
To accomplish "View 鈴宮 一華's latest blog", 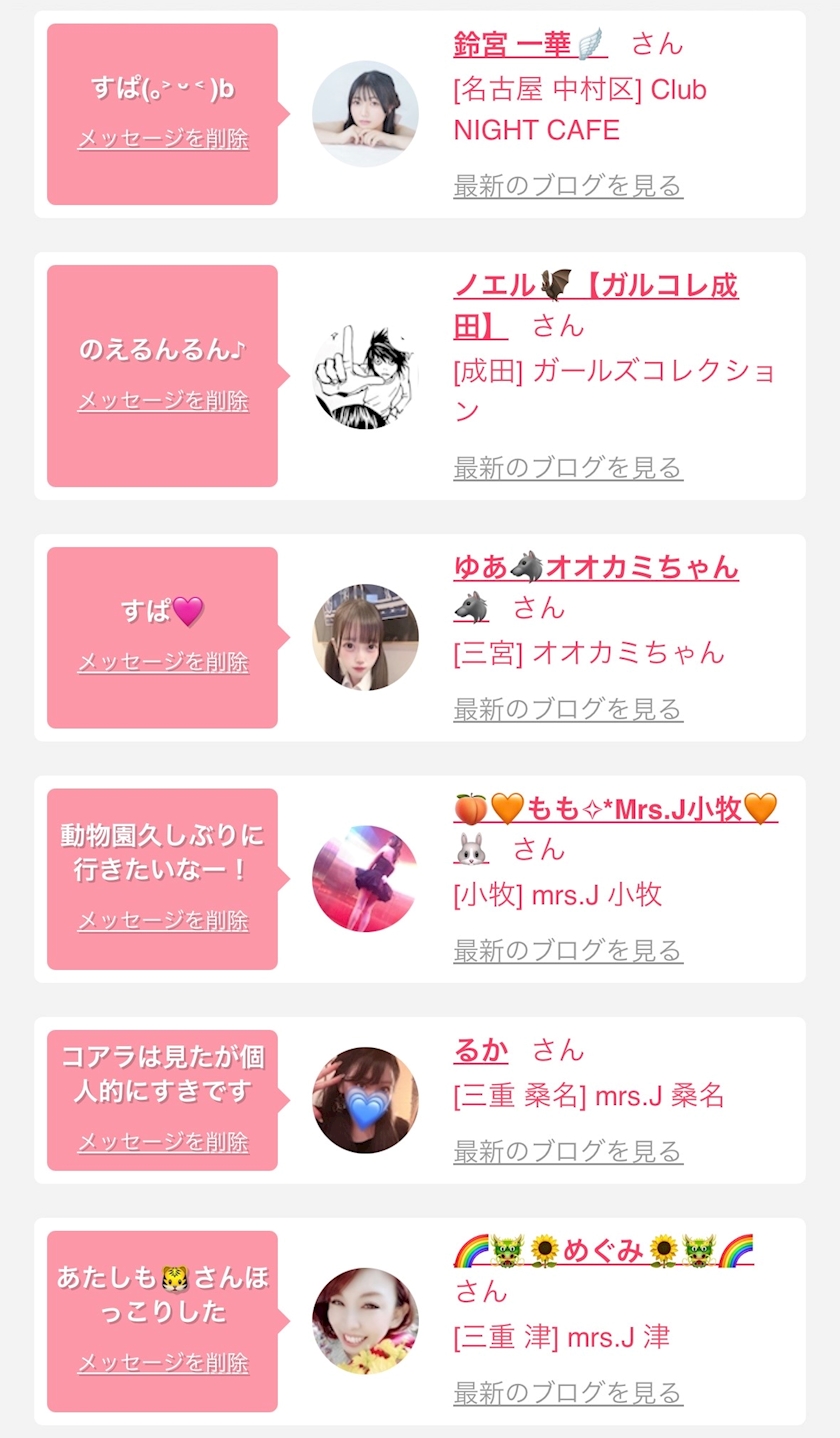I will [567, 186].
